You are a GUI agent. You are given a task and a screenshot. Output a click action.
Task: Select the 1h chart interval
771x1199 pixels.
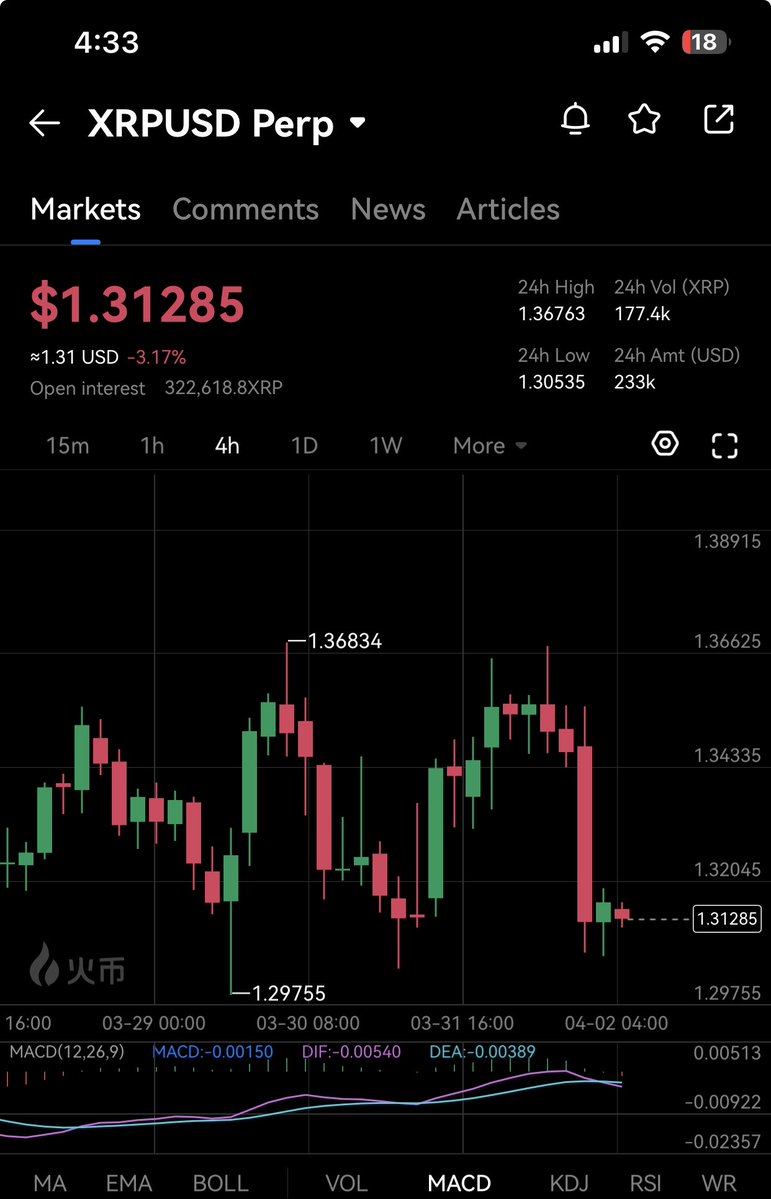[152, 445]
